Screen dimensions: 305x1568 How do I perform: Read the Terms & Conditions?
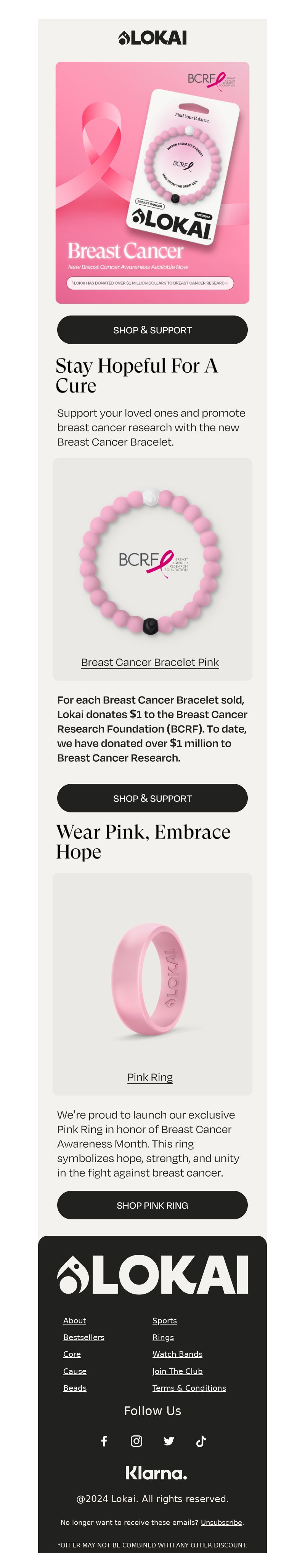(x=189, y=1388)
